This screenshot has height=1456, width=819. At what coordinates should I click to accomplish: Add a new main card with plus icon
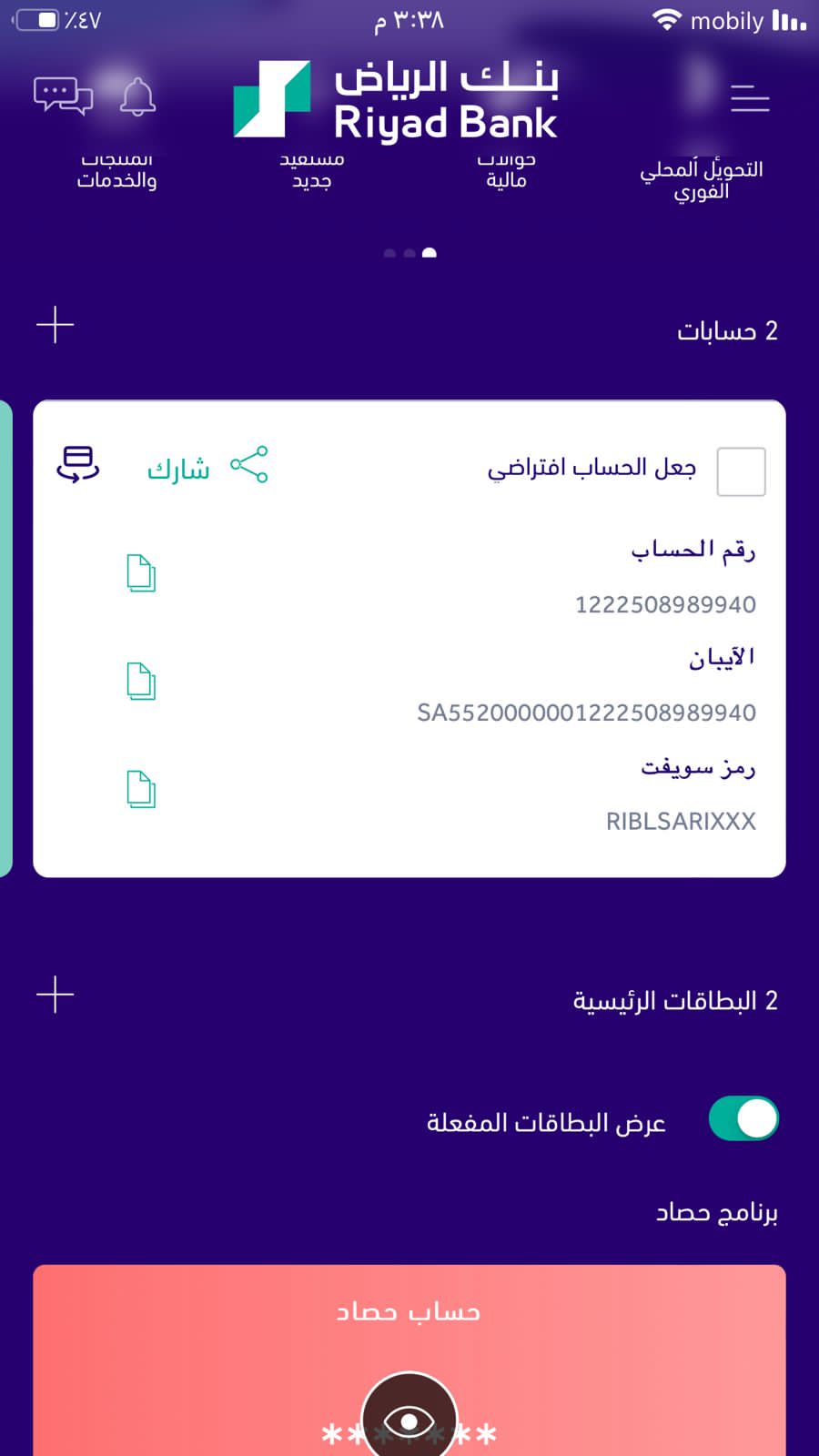[x=56, y=995]
